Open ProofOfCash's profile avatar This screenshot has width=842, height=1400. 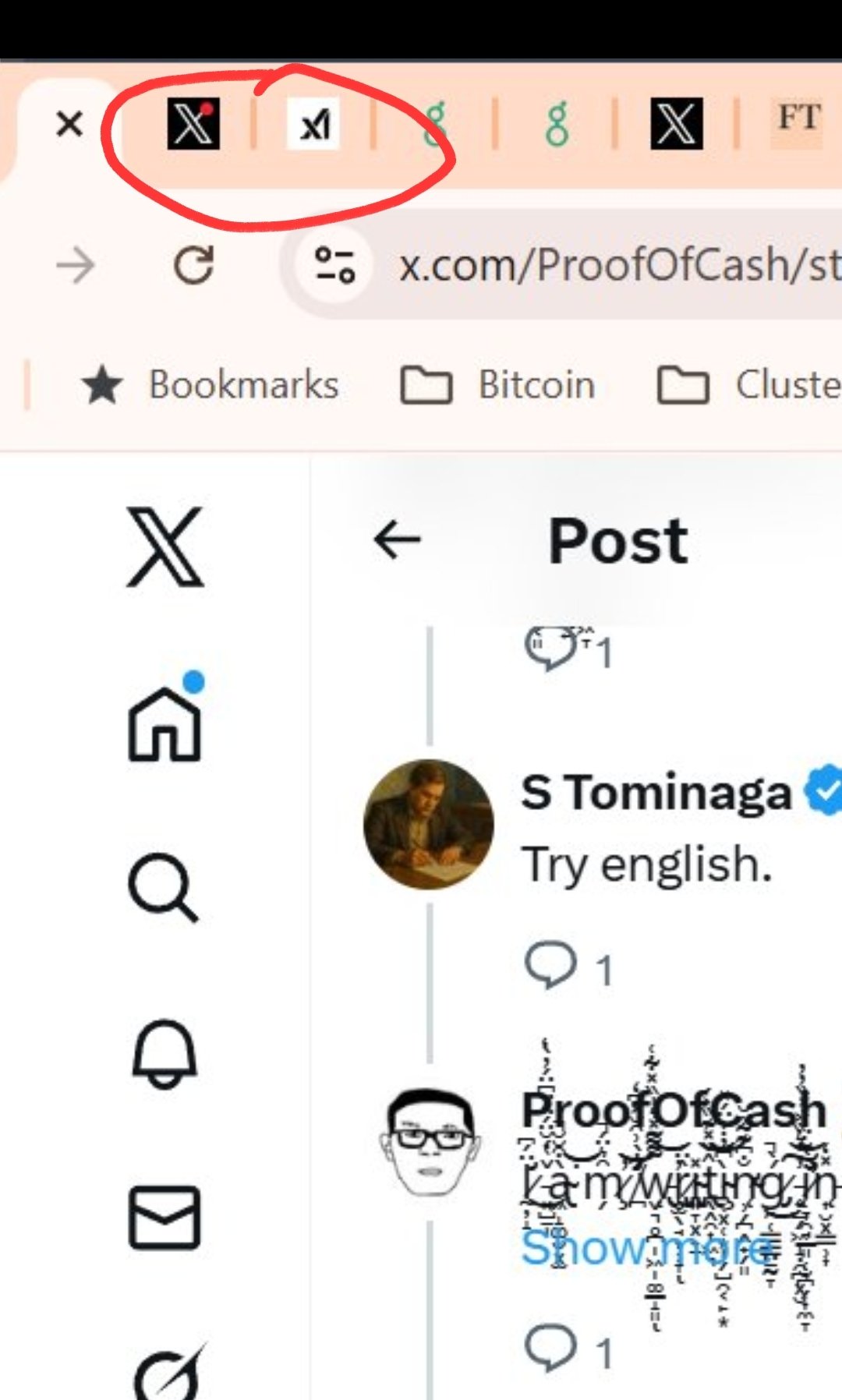[430, 1142]
